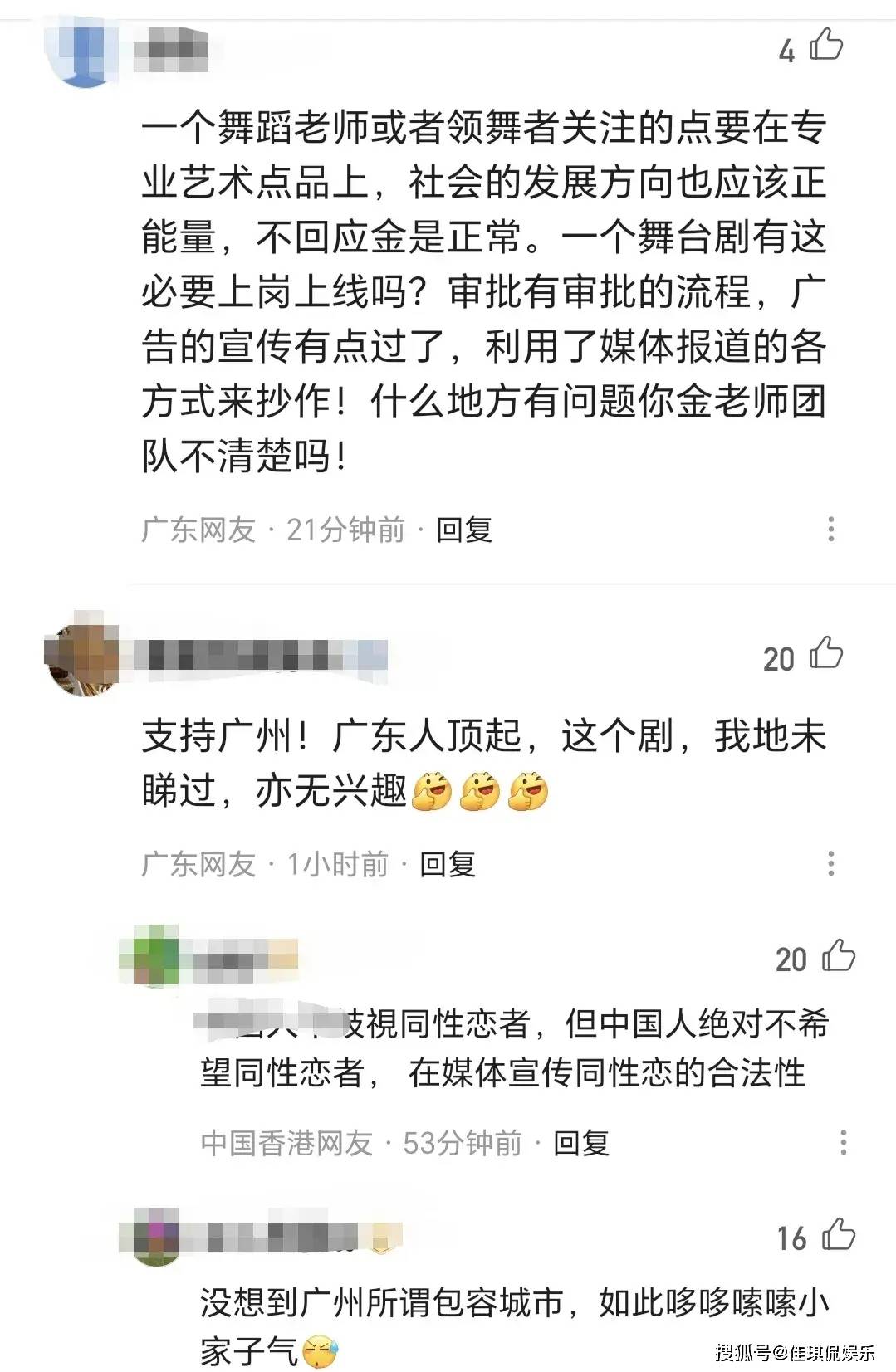Like the 支持广州 comment

[x=825, y=654]
